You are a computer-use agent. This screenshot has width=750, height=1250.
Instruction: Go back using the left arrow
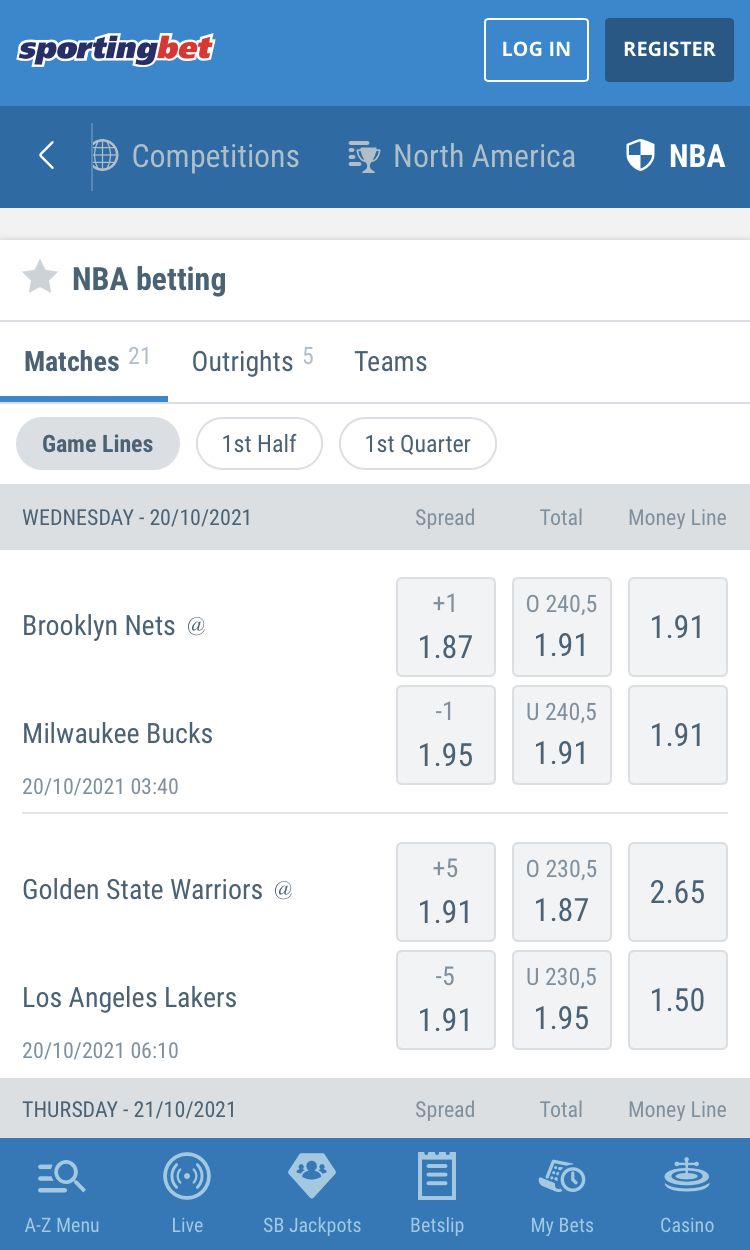(x=46, y=155)
